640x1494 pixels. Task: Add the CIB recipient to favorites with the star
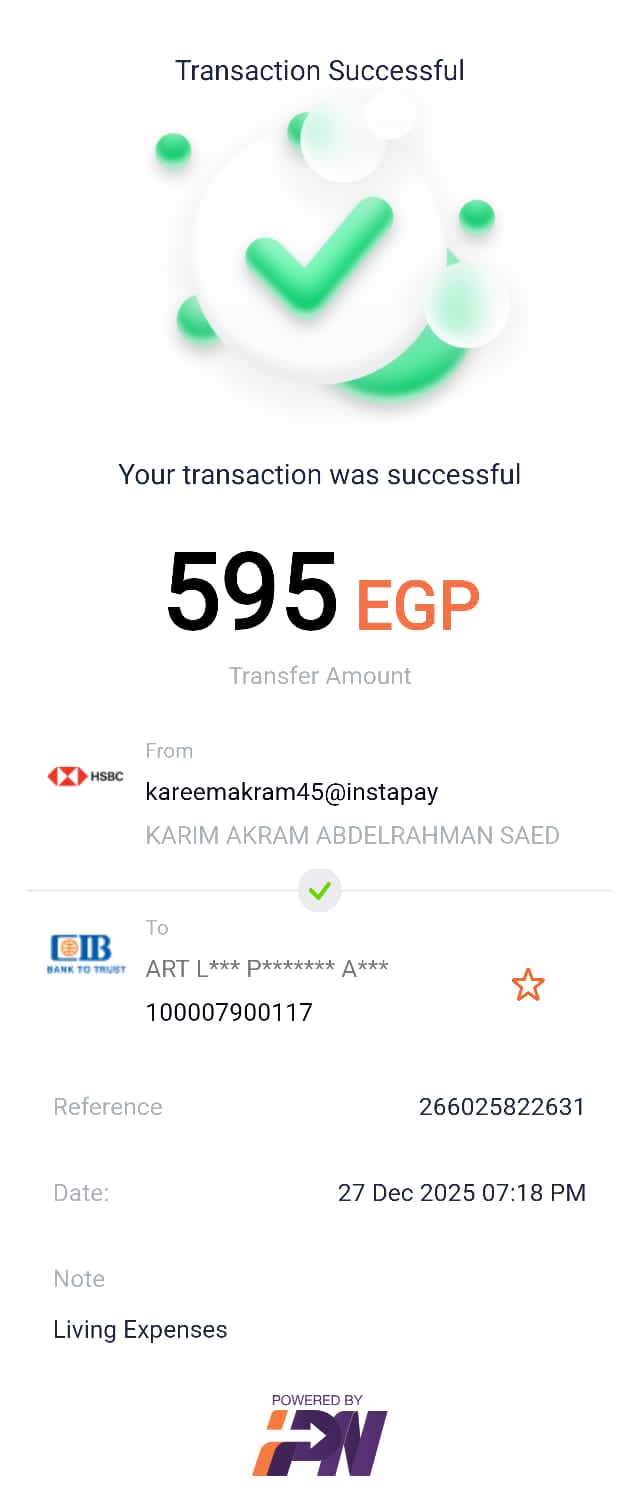pos(527,986)
